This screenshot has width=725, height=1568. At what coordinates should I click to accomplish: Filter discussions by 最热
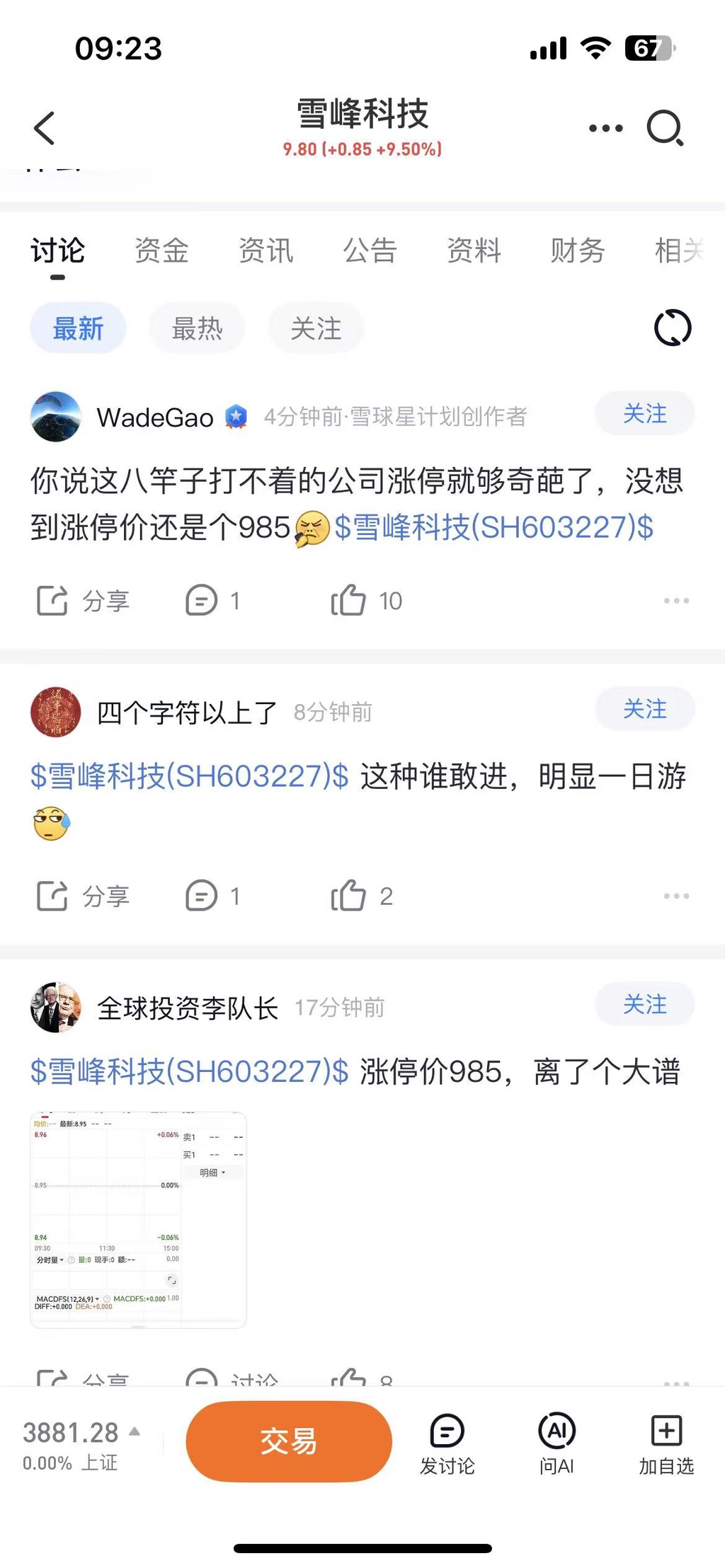[197, 328]
